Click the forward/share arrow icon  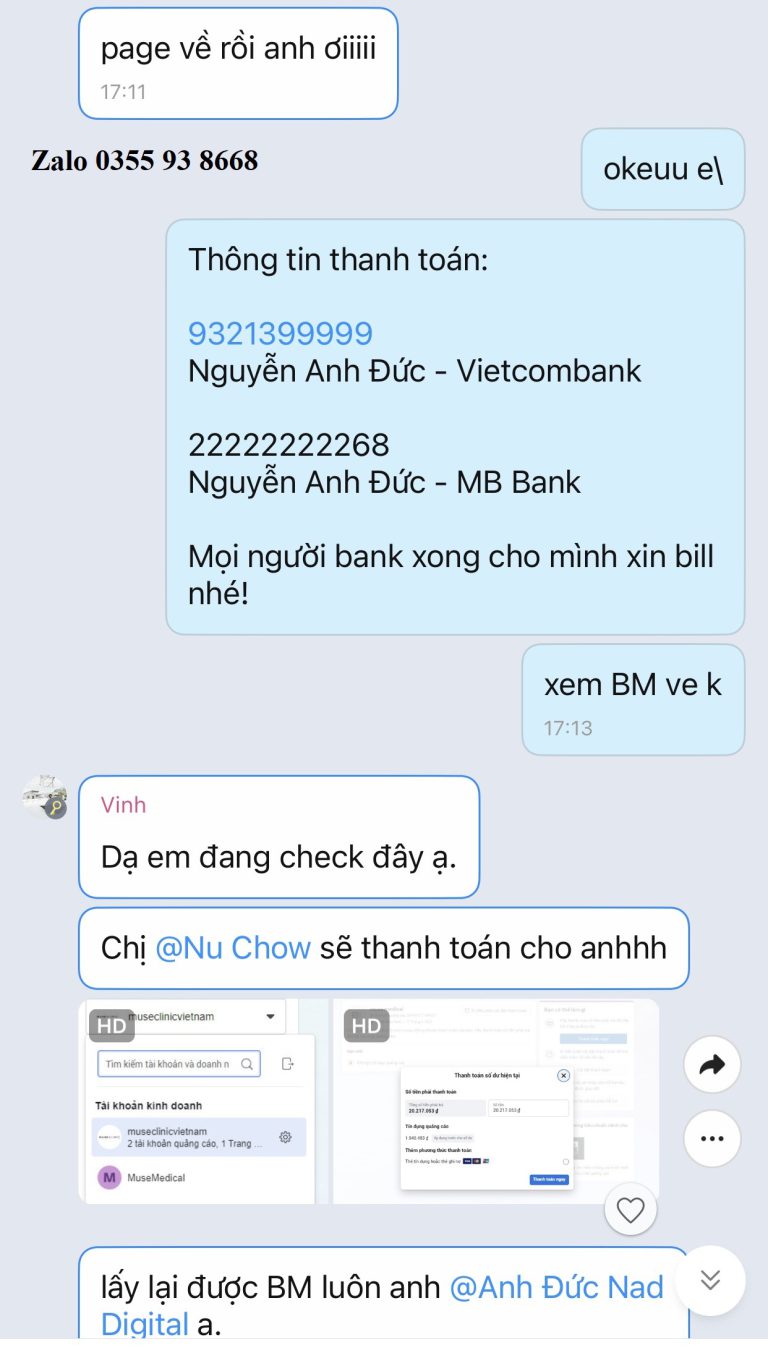coord(711,1064)
